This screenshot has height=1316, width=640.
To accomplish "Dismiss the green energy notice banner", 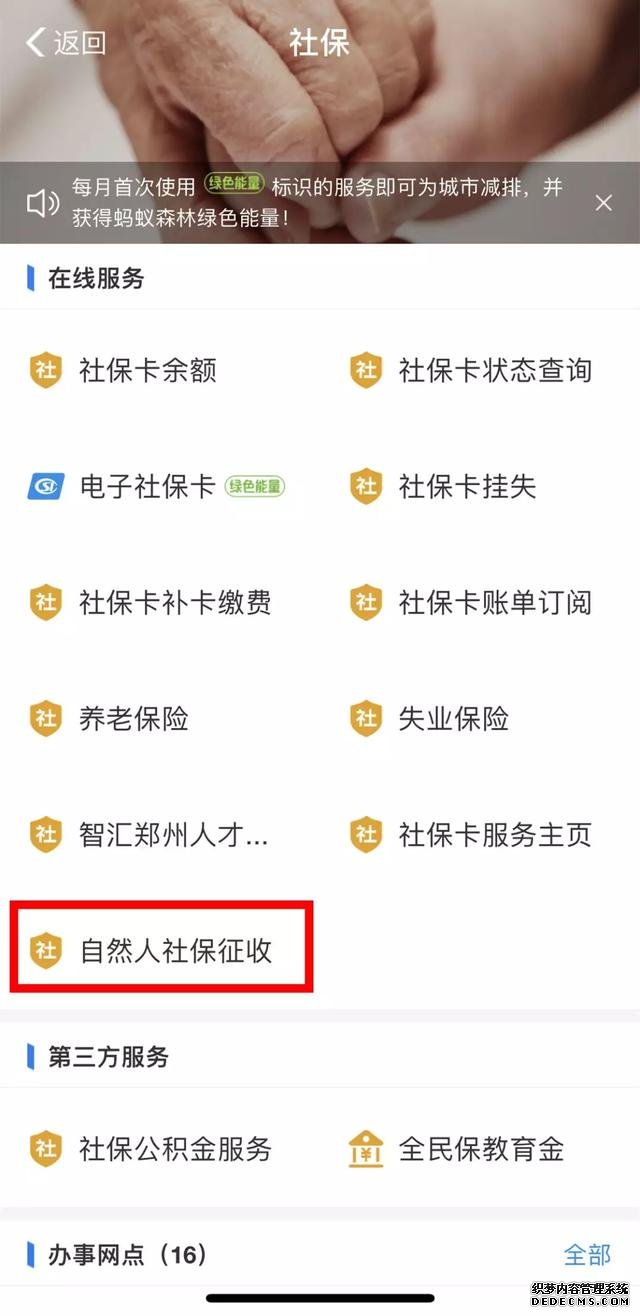I will (603, 203).
